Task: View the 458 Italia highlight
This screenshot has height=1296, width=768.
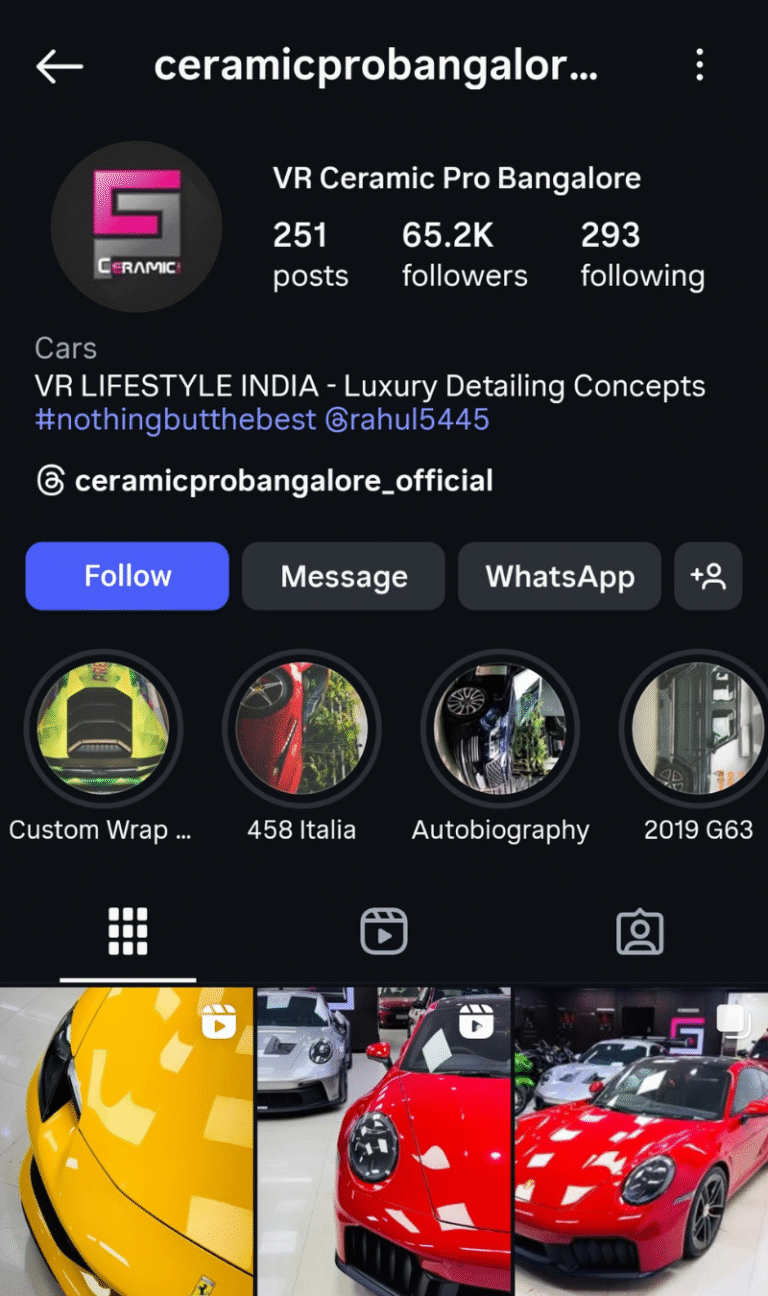Action: coord(301,728)
